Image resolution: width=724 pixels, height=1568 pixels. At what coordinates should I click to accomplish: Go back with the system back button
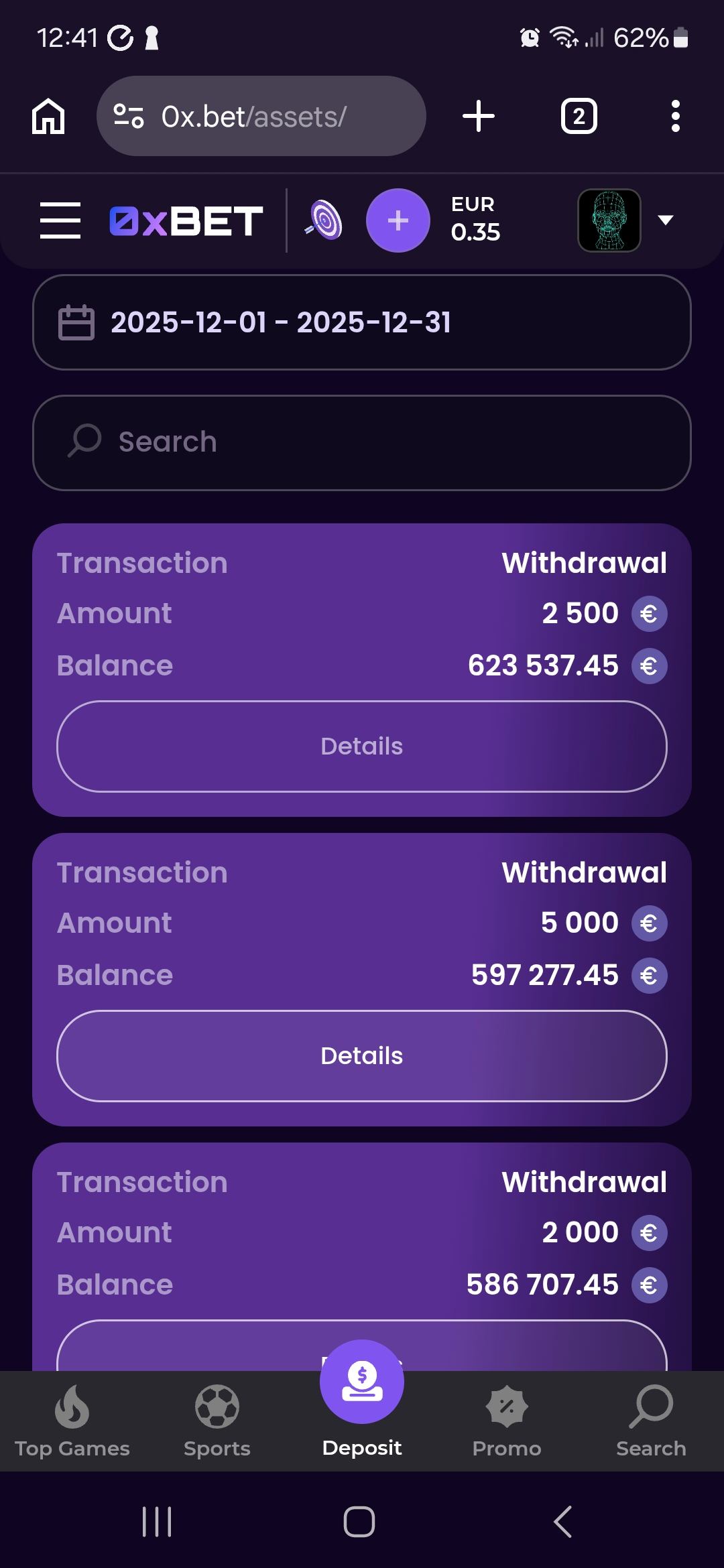(563, 1522)
